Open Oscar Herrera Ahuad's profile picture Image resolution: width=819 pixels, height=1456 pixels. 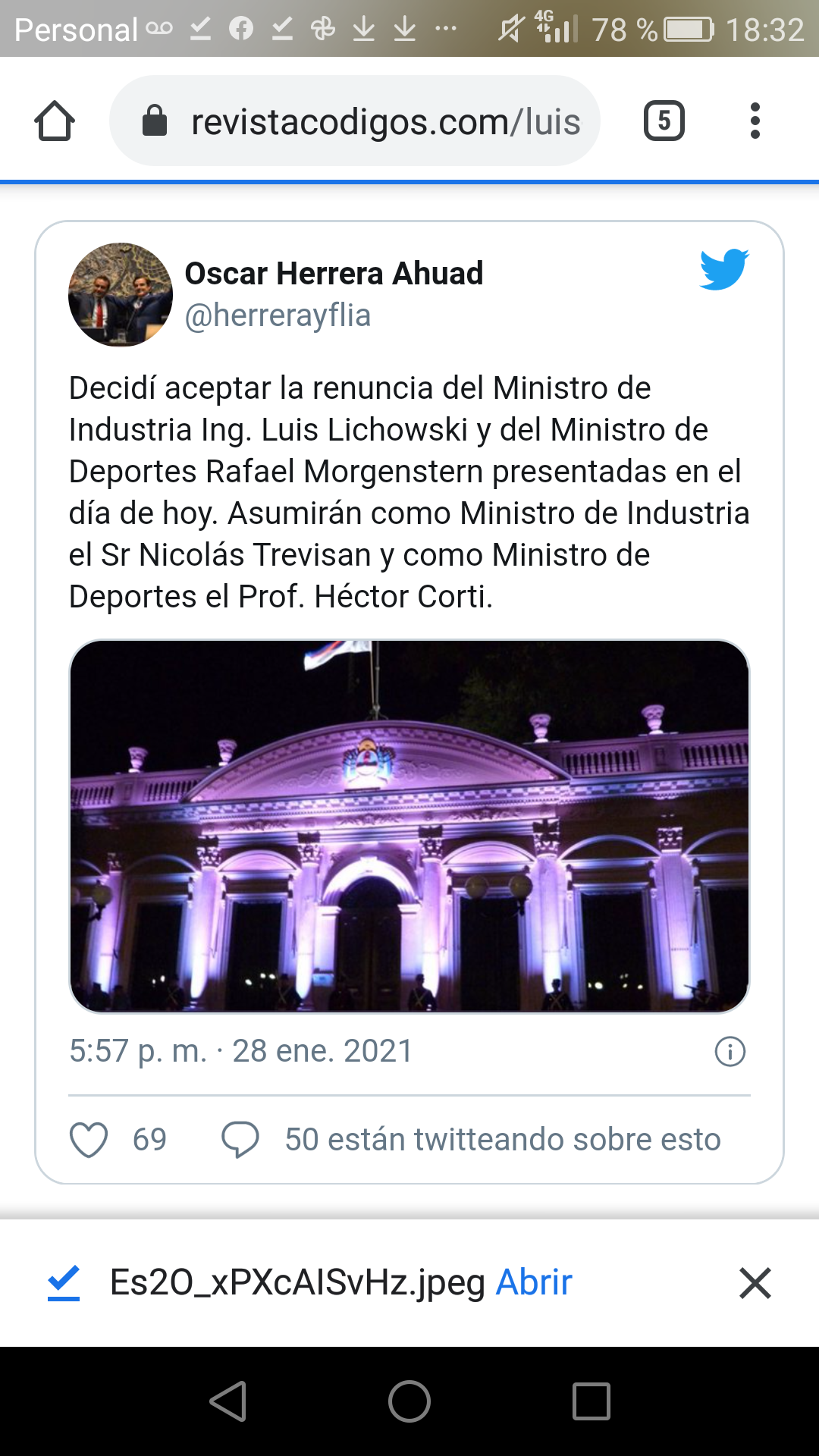tap(121, 295)
